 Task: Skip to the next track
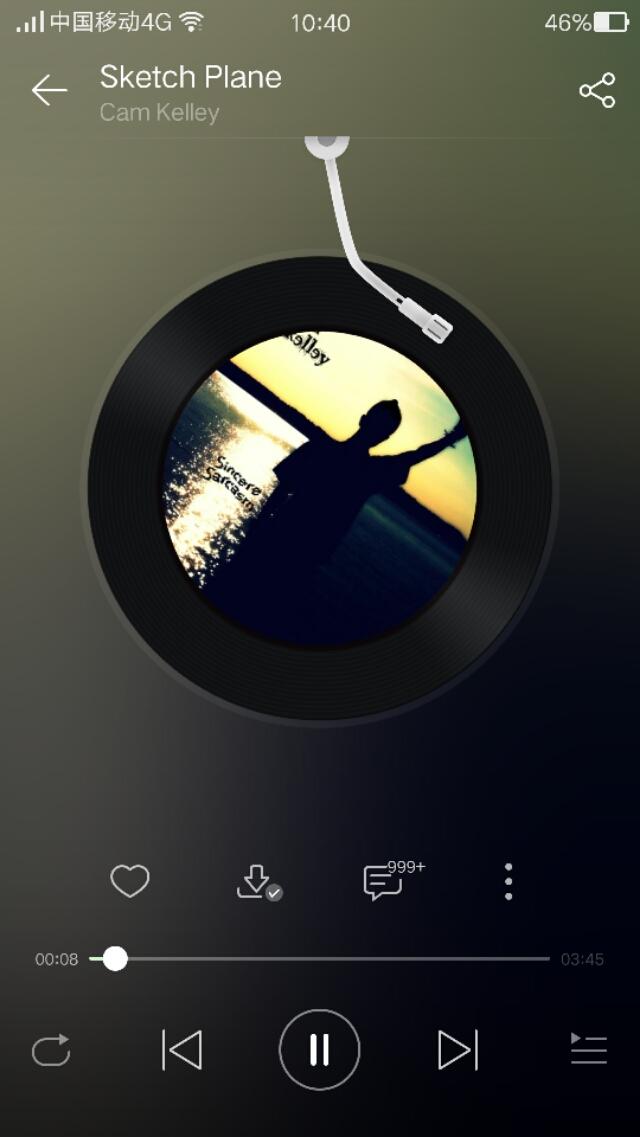click(457, 1050)
